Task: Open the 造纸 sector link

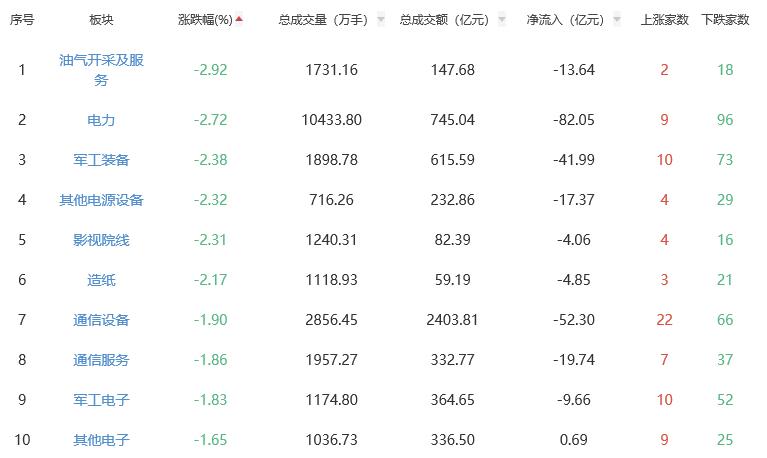Action: coord(101,280)
